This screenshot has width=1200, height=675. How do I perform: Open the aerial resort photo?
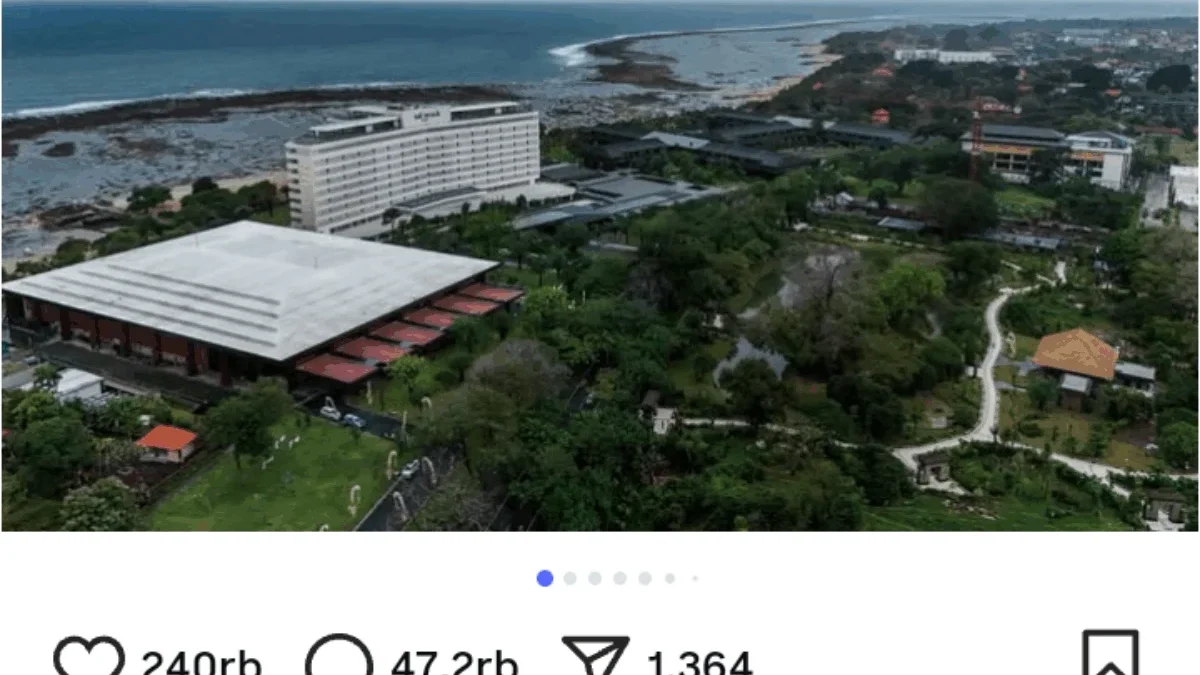(x=600, y=265)
